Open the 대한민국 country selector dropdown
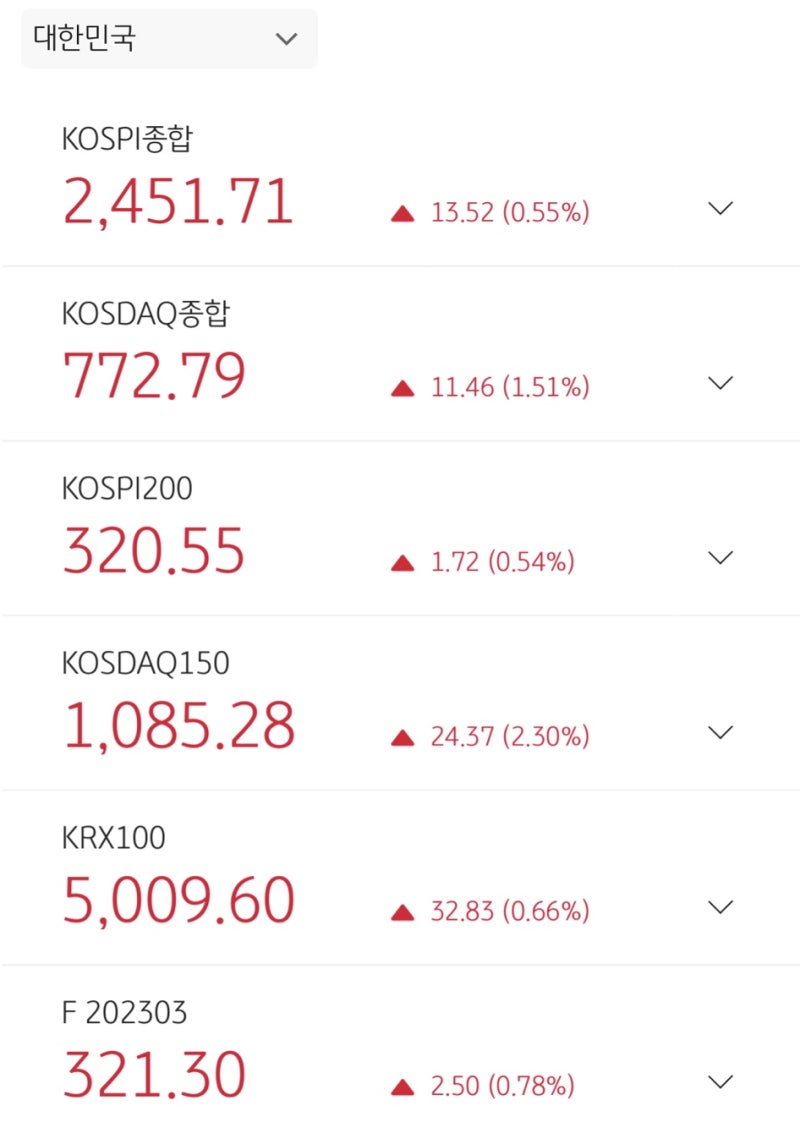 click(x=167, y=39)
